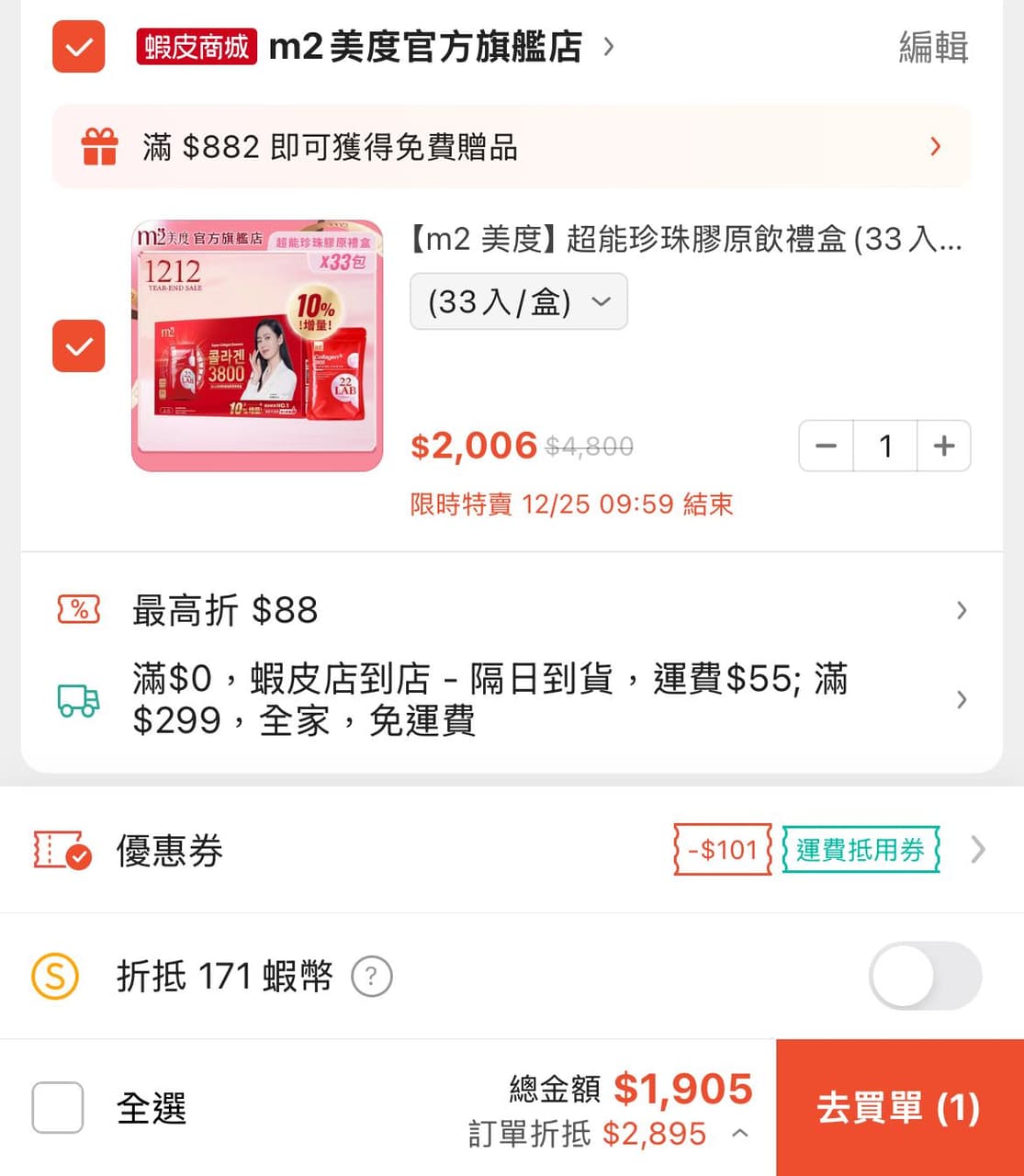Screen dimensions: 1024x1176
Task: Increase quantity with the plus stepper
Action: tap(944, 446)
